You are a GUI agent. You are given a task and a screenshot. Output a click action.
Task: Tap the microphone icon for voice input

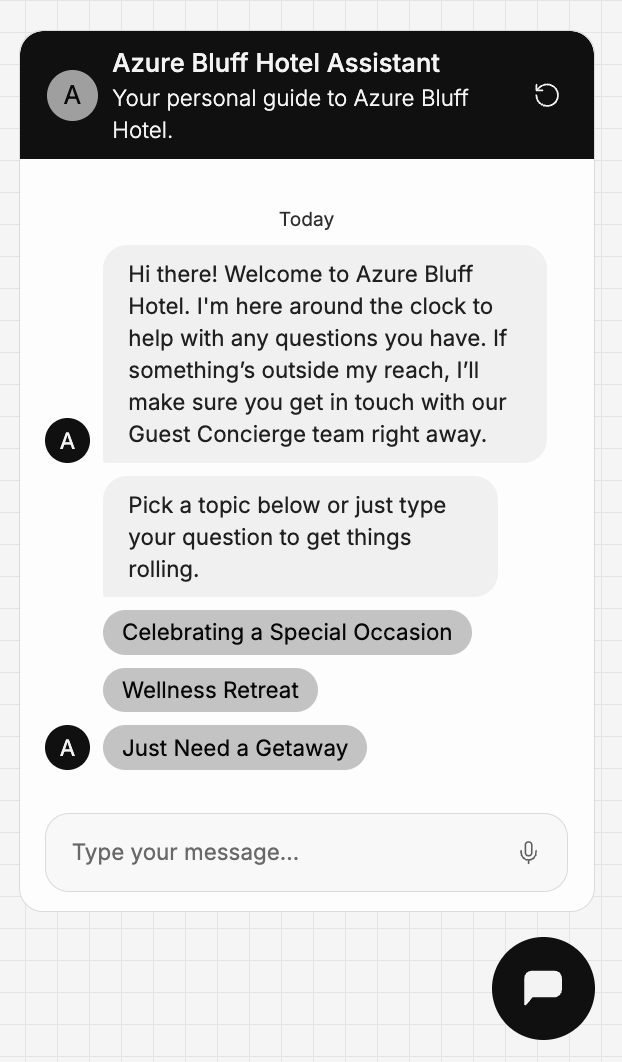point(528,852)
